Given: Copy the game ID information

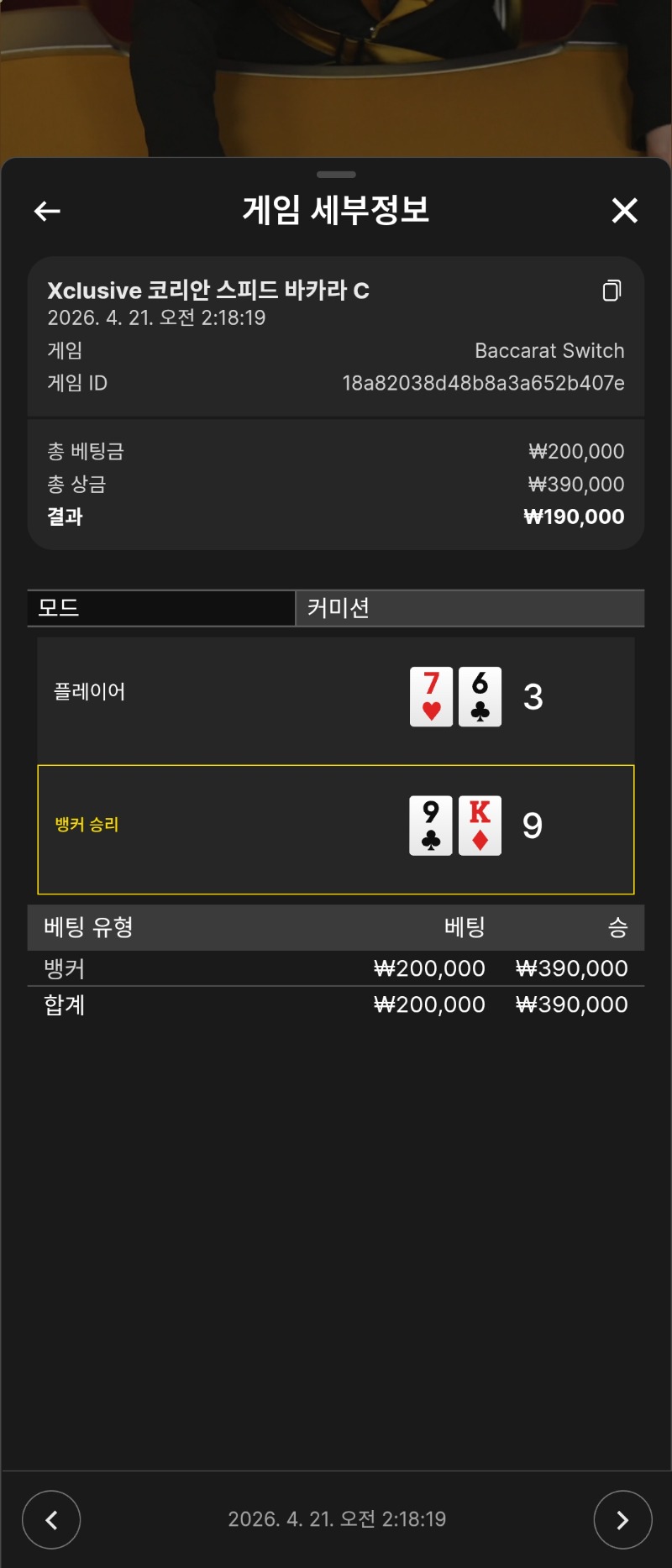Looking at the screenshot, I should click(x=612, y=291).
